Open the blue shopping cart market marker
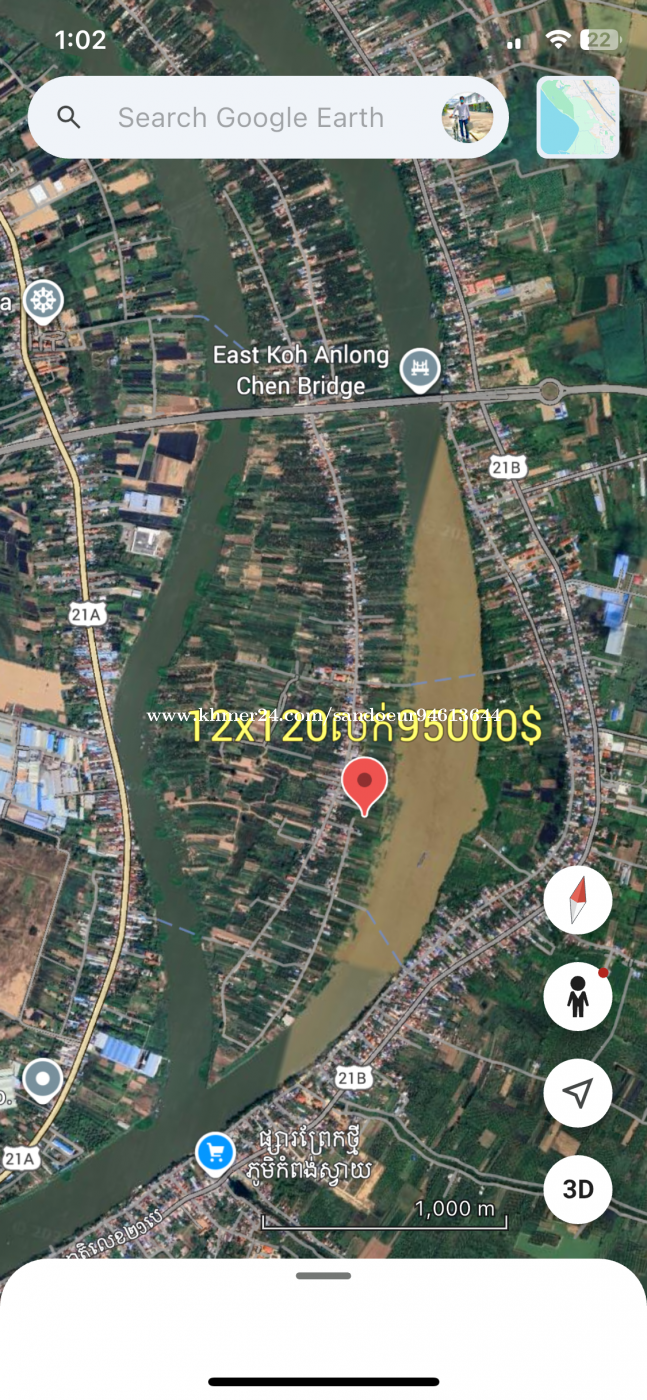 pyautogui.click(x=215, y=1153)
